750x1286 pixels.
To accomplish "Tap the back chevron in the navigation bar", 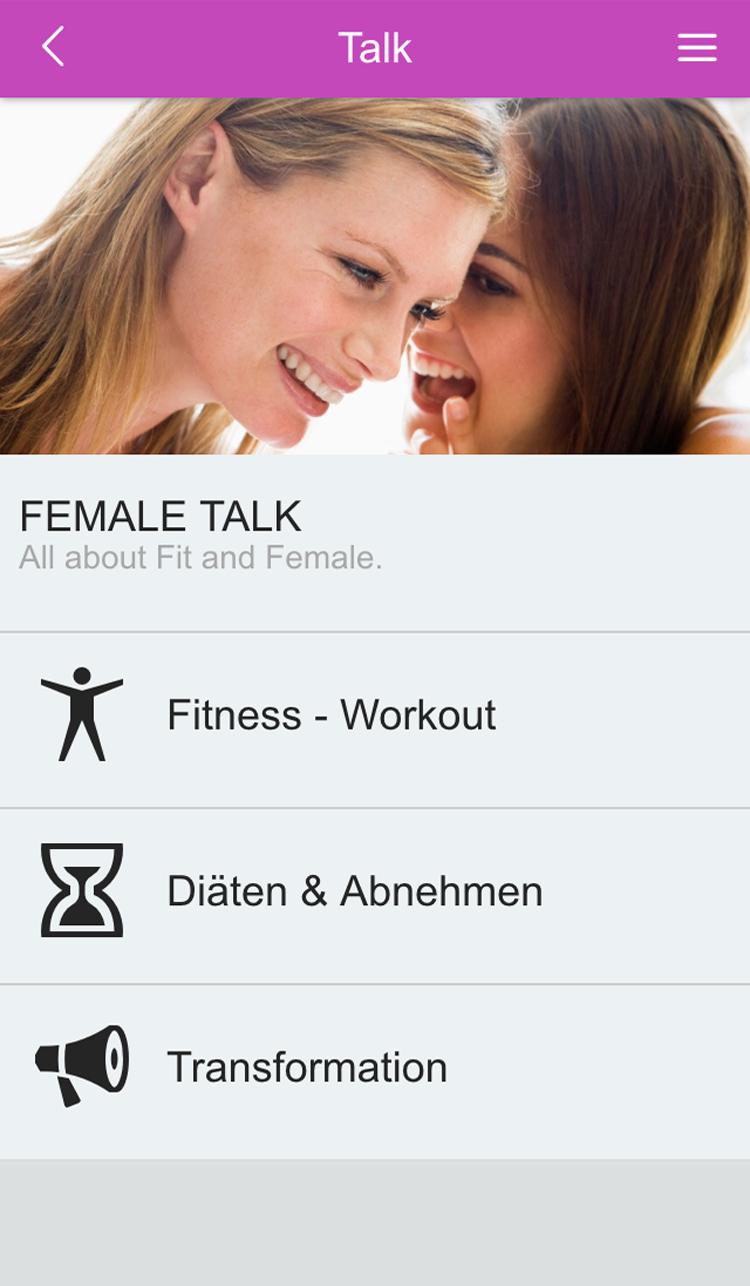I will (x=53, y=46).
